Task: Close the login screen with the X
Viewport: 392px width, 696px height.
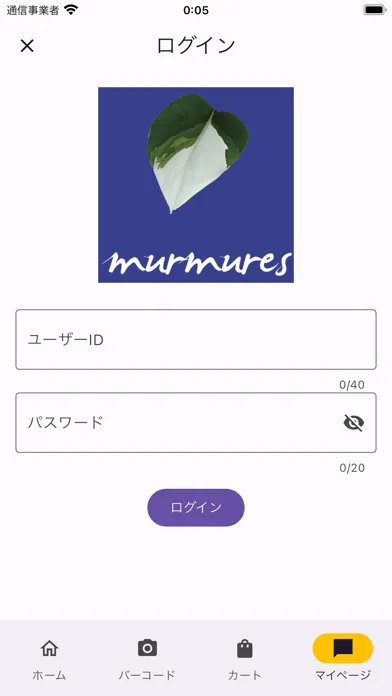Action: [x=27, y=46]
